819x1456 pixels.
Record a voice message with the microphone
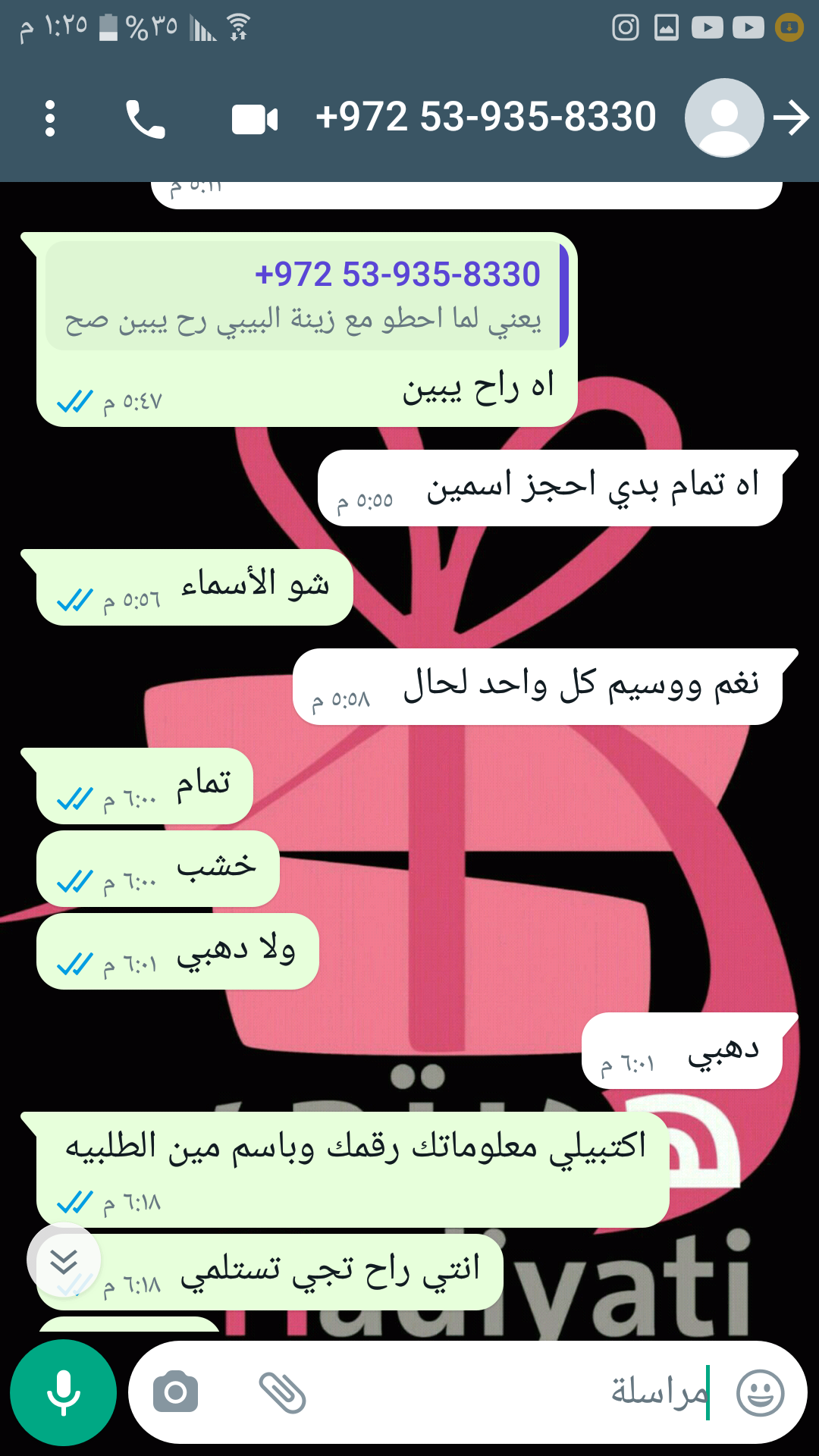click(x=63, y=1392)
